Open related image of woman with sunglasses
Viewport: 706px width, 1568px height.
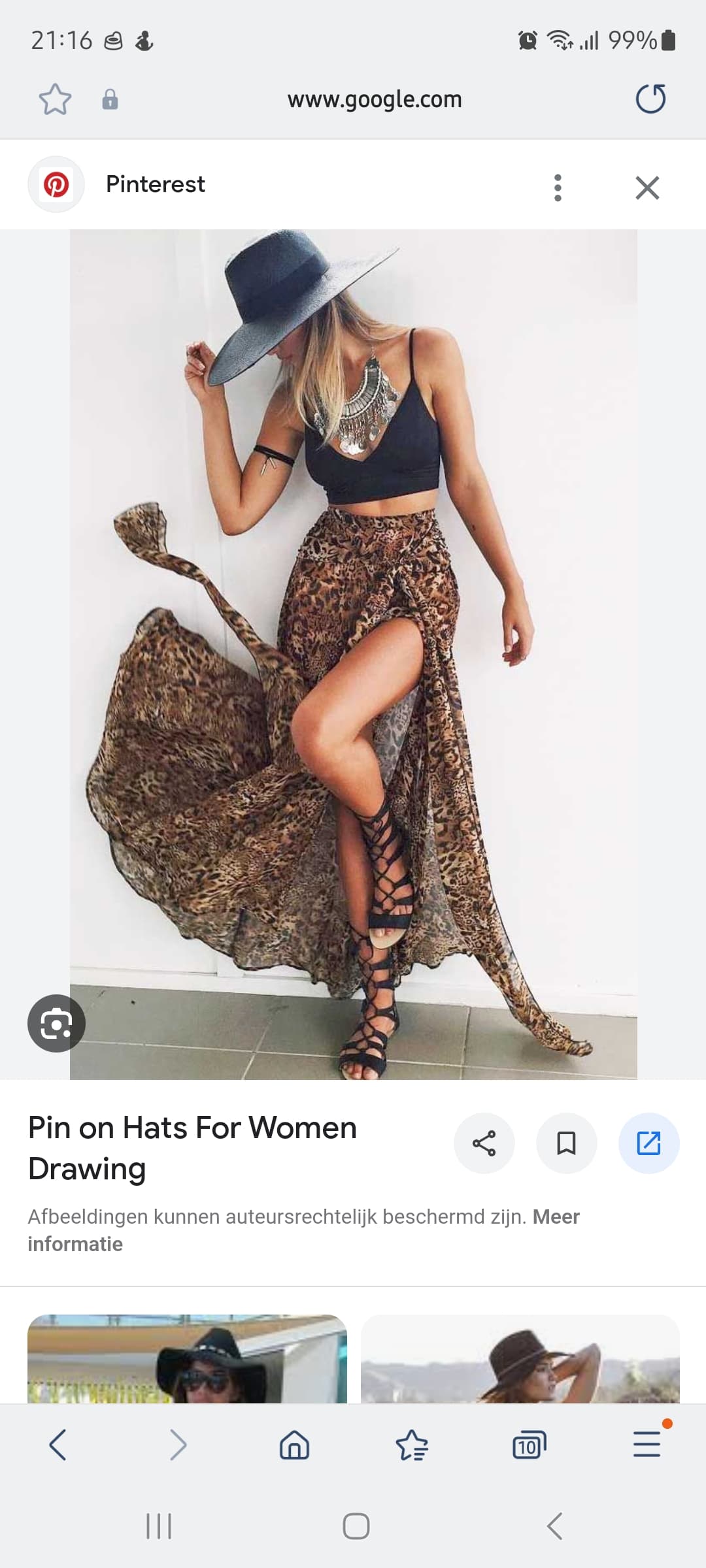click(x=187, y=1359)
